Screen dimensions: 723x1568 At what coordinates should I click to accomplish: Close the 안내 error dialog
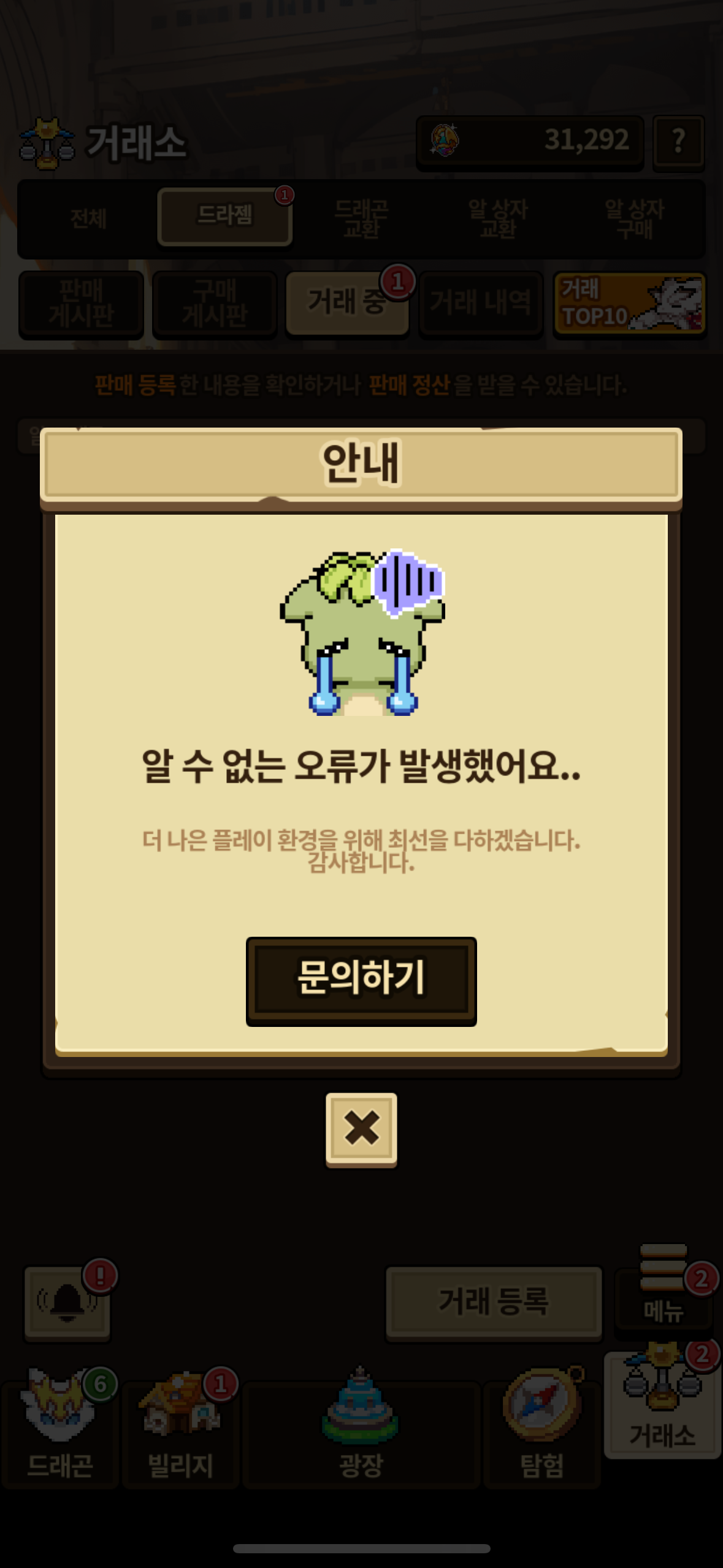click(x=361, y=1128)
